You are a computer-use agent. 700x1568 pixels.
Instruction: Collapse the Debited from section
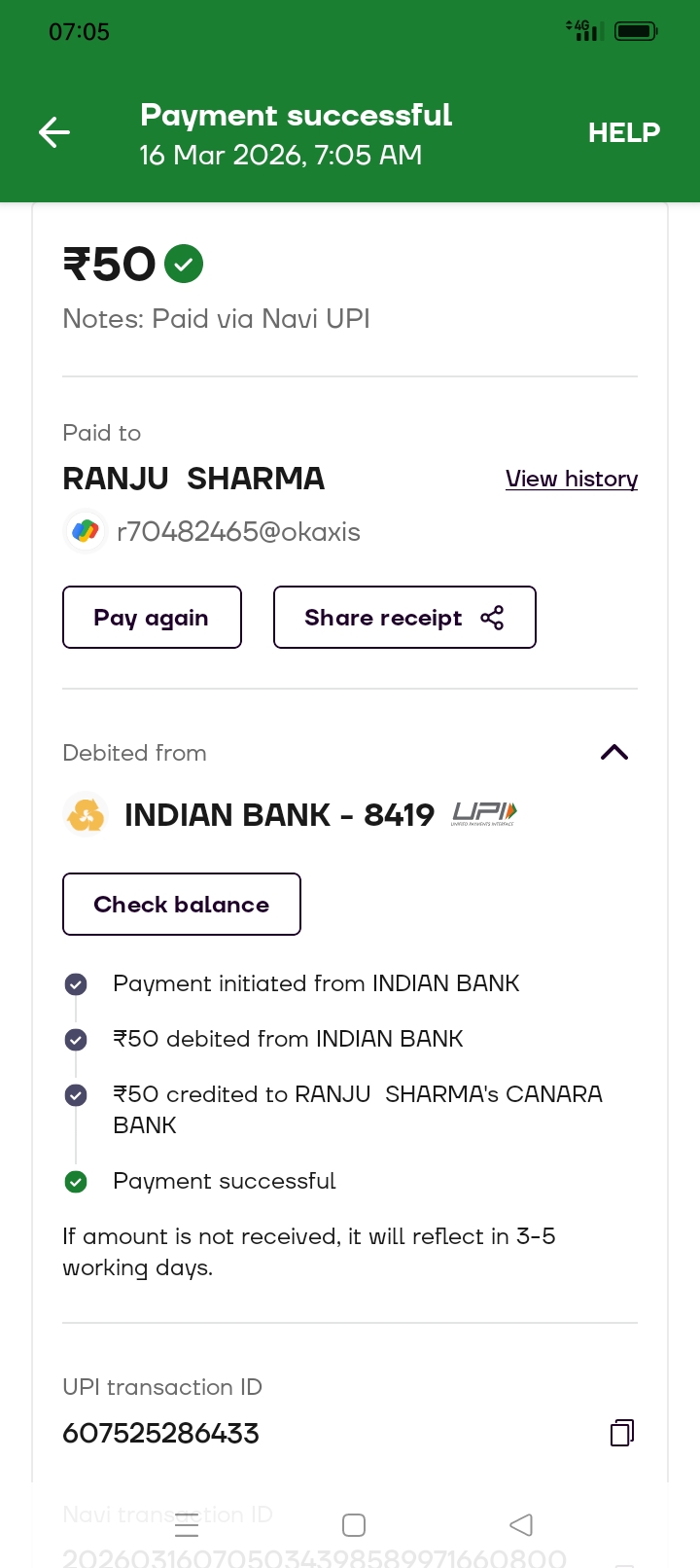click(614, 752)
